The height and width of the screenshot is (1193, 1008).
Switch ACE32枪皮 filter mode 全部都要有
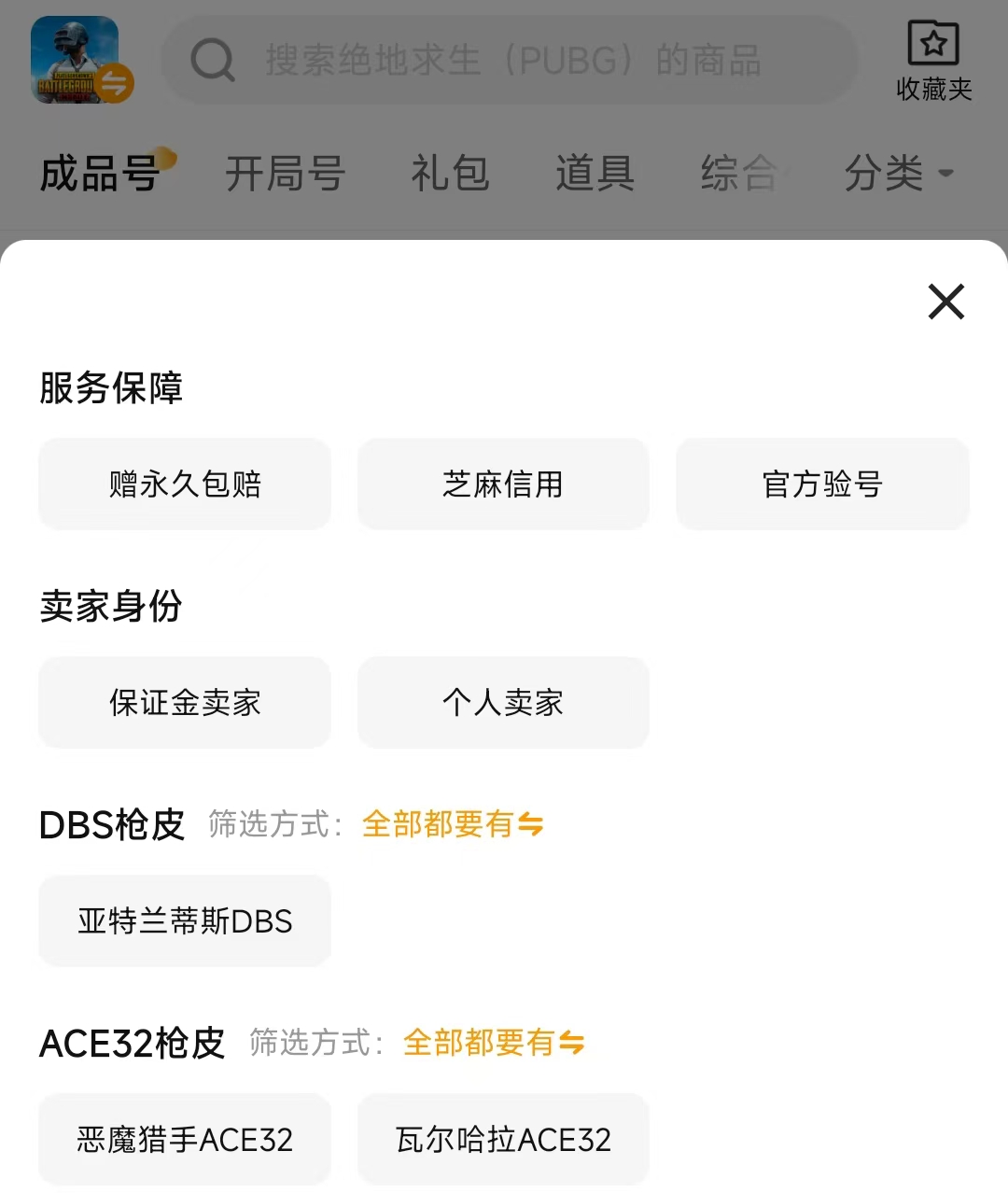coord(494,1043)
